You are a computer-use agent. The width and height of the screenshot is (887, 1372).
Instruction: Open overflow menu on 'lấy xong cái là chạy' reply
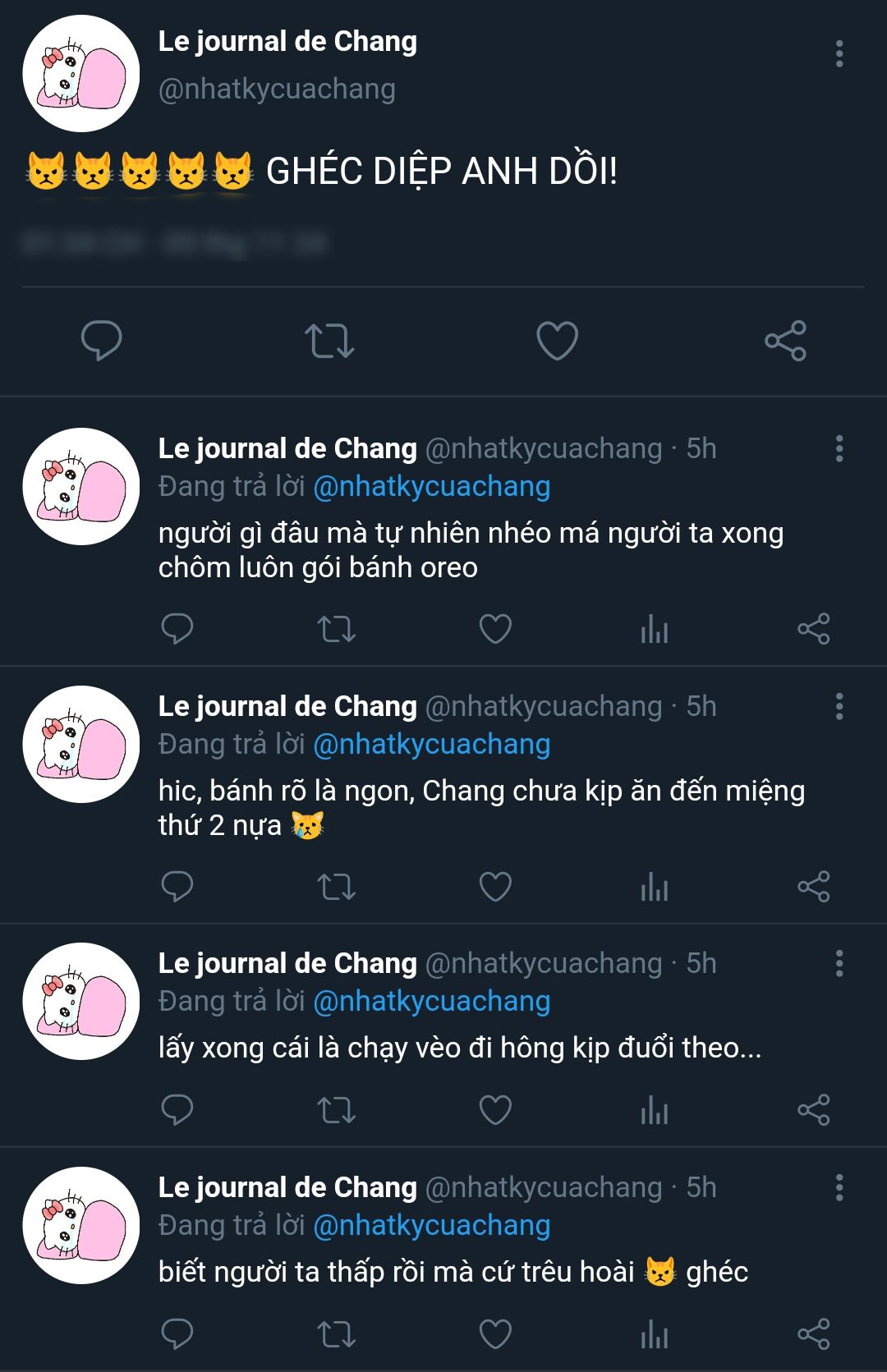click(x=839, y=964)
